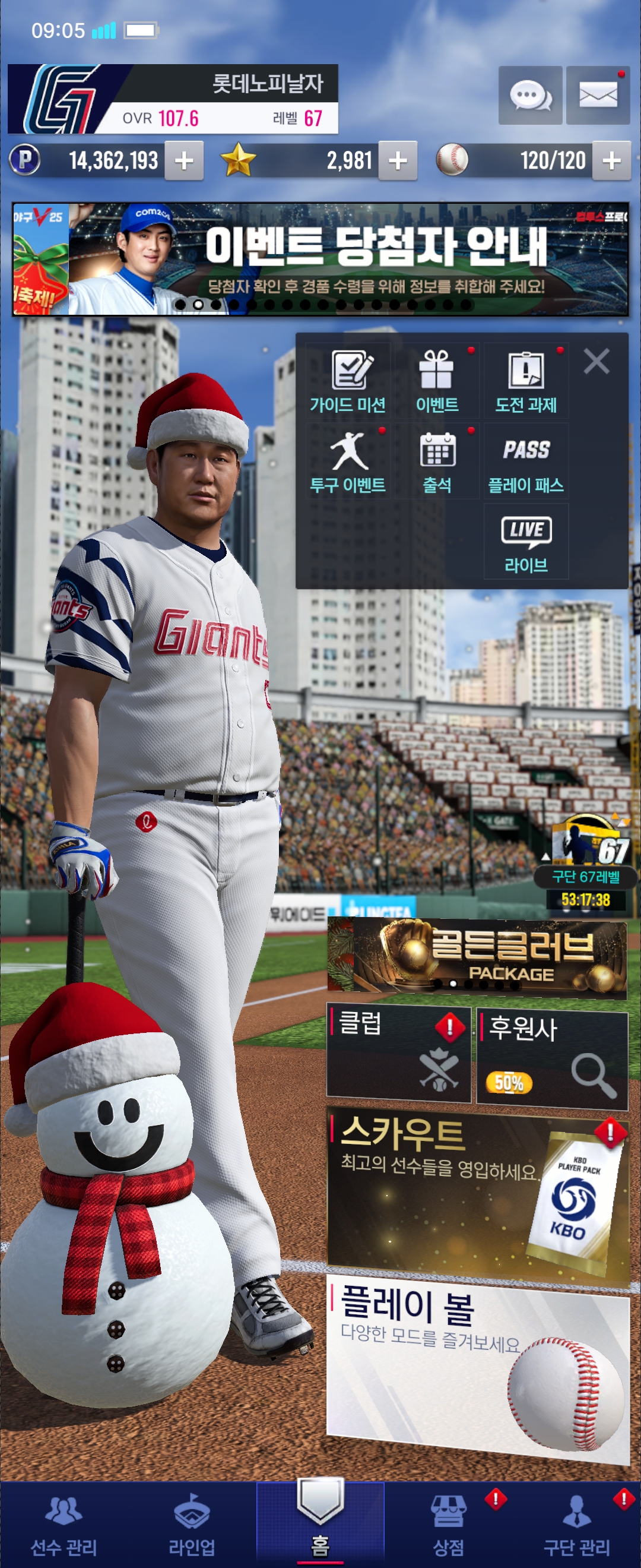Open 라이브
This screenshot has width=641, height=1568.
[525, 542]
